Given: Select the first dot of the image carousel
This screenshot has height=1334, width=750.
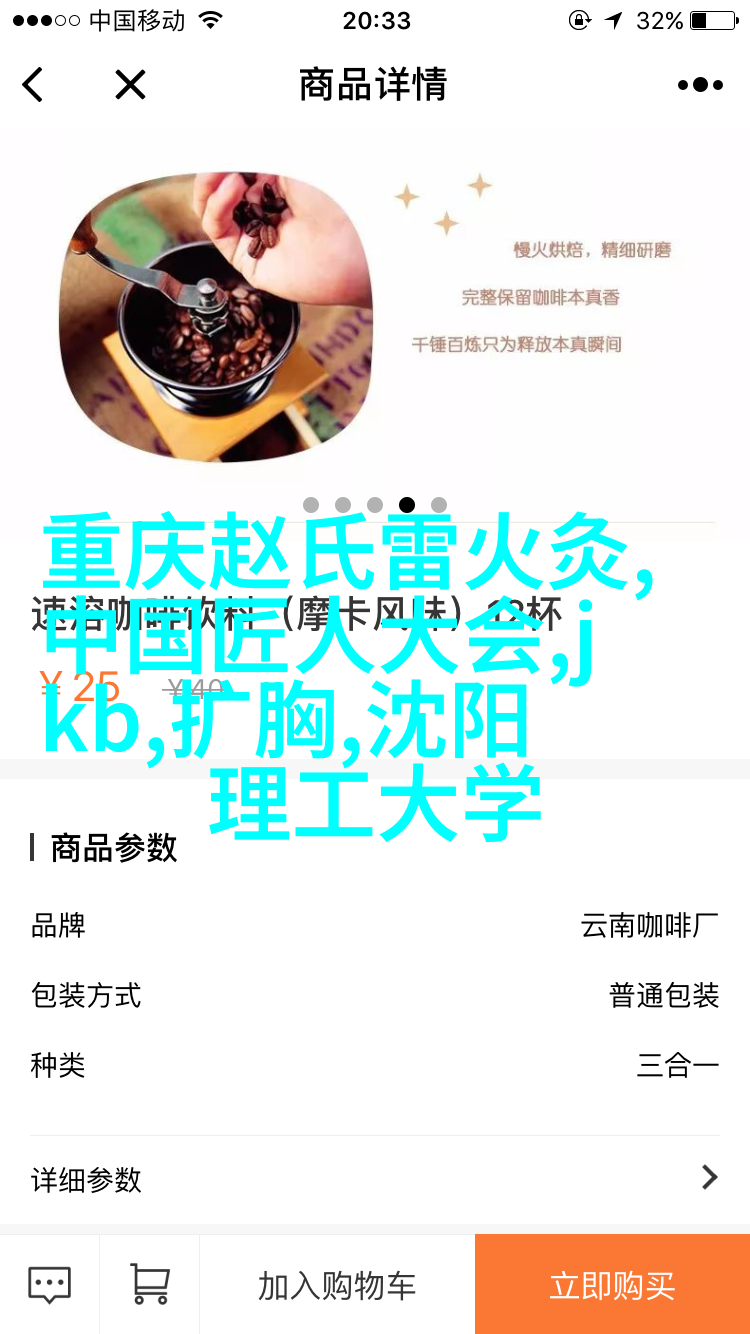Looking at the screenshot, I should tap(311, 505).
